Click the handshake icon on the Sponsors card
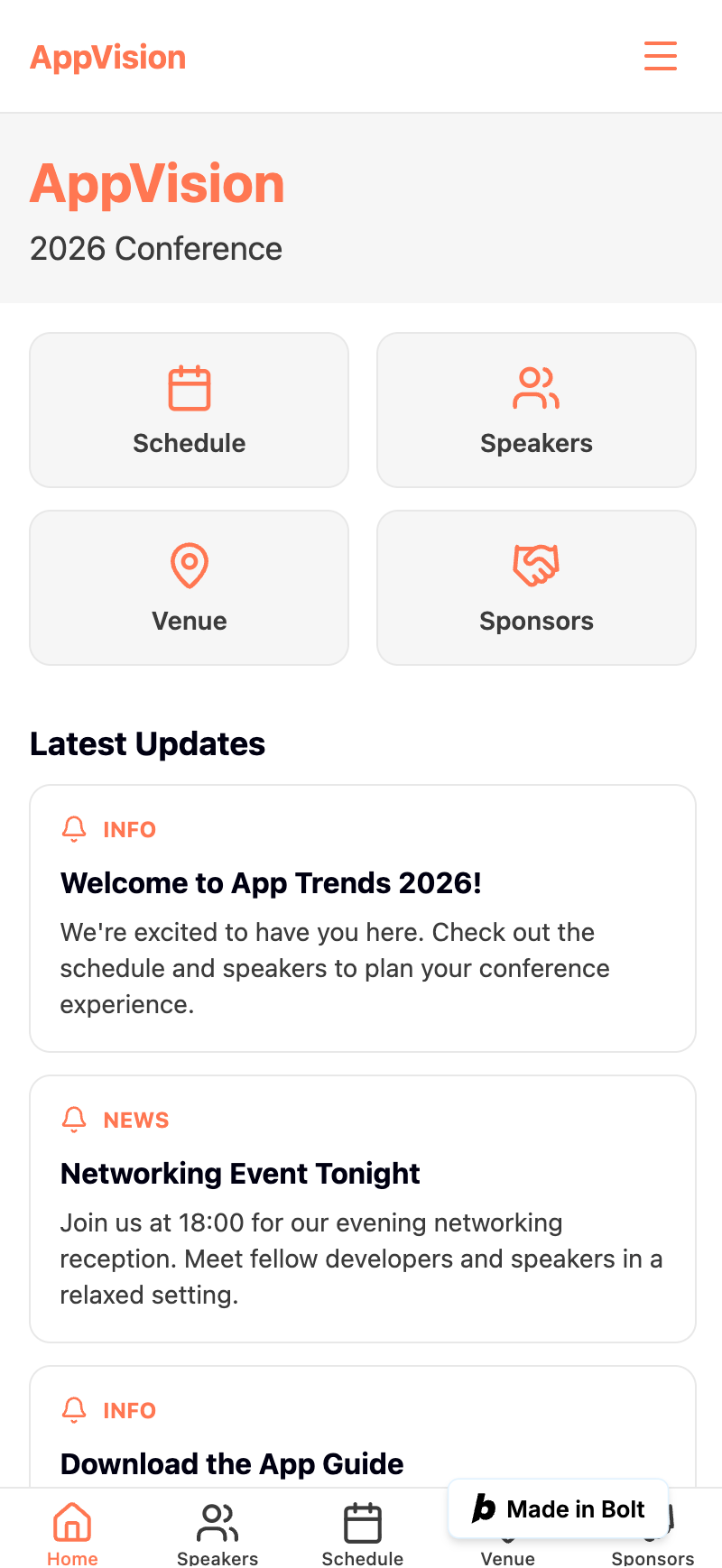 point(536,565)
